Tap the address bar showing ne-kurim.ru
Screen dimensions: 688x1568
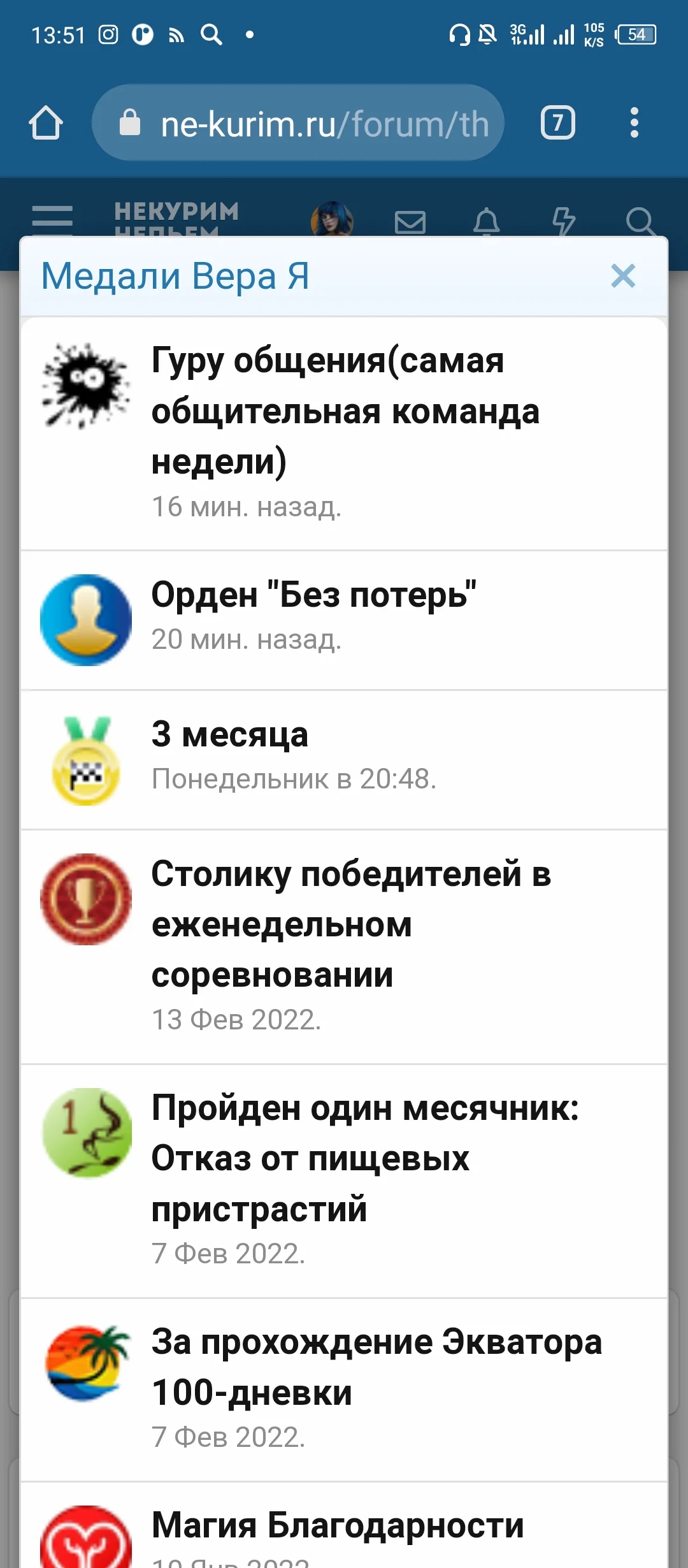pos(299,123)
